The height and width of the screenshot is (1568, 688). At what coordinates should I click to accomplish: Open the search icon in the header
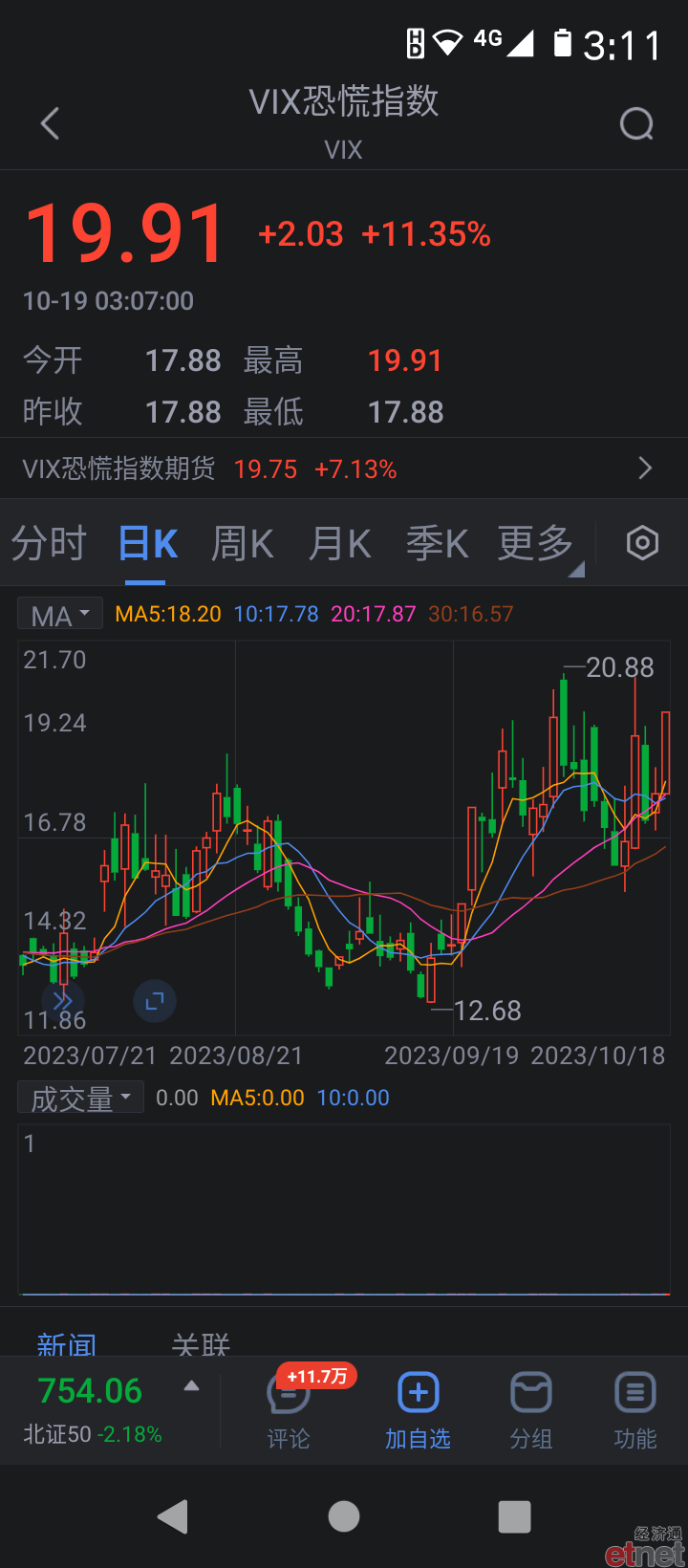(x=636, y=123)
